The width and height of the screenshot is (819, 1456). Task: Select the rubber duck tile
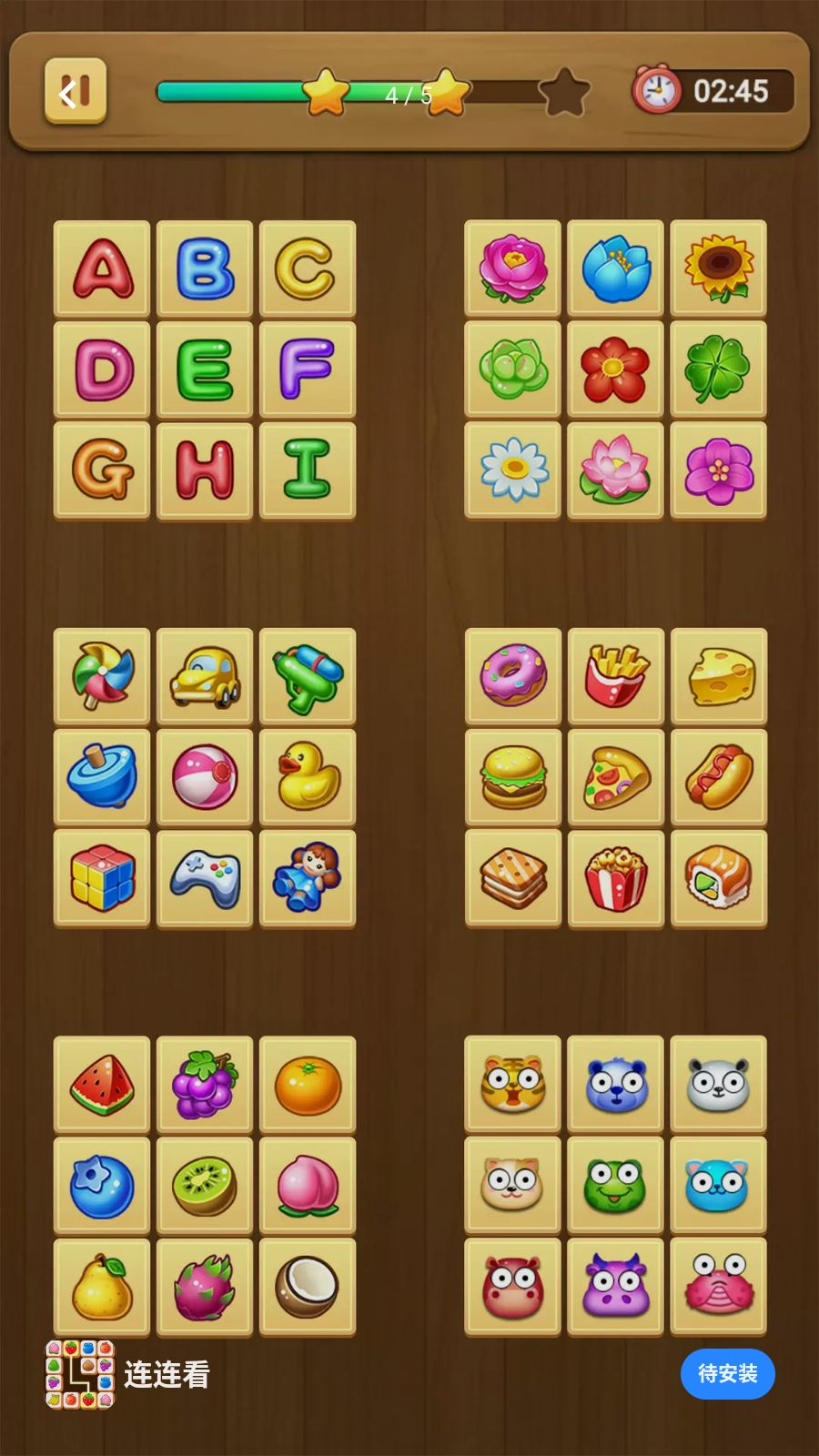308,777
